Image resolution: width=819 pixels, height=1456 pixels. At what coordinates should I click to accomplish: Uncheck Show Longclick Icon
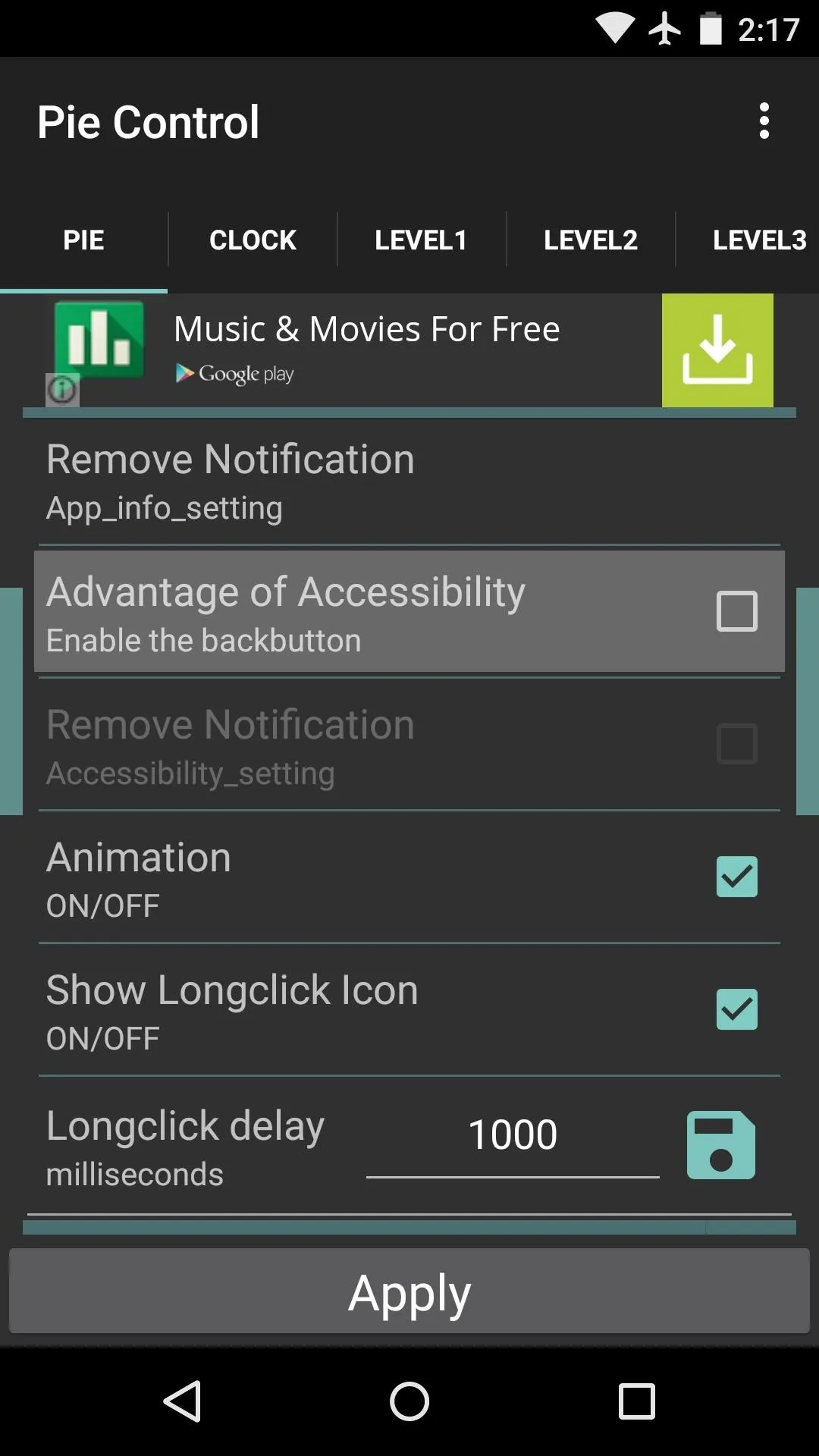click(x=736, y=1009)
